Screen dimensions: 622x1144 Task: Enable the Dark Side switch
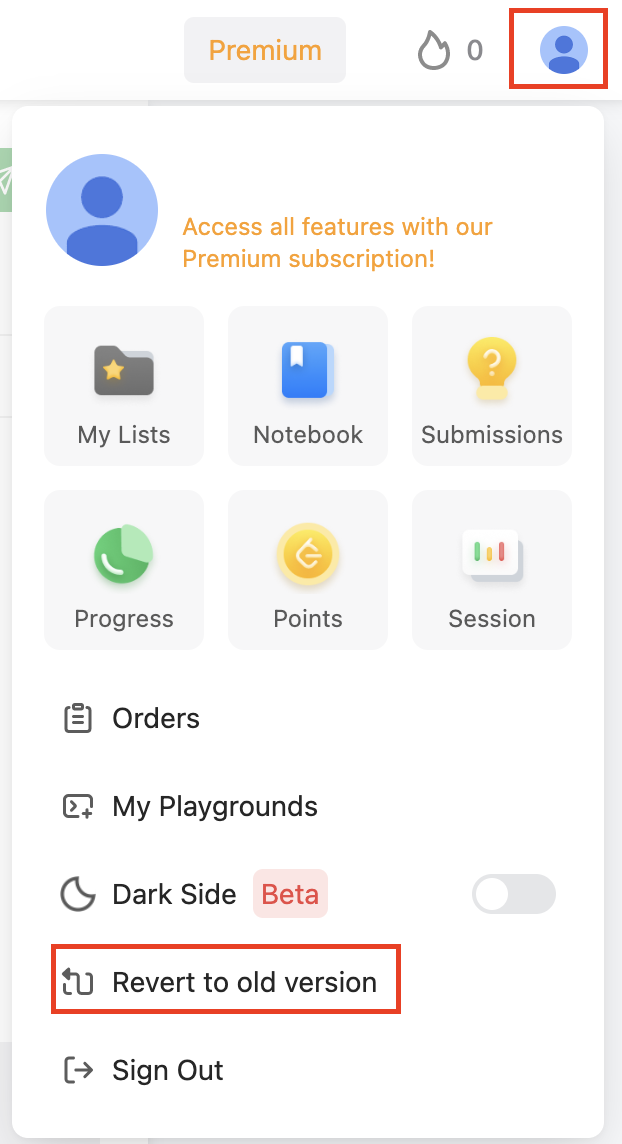pos(513,894)
